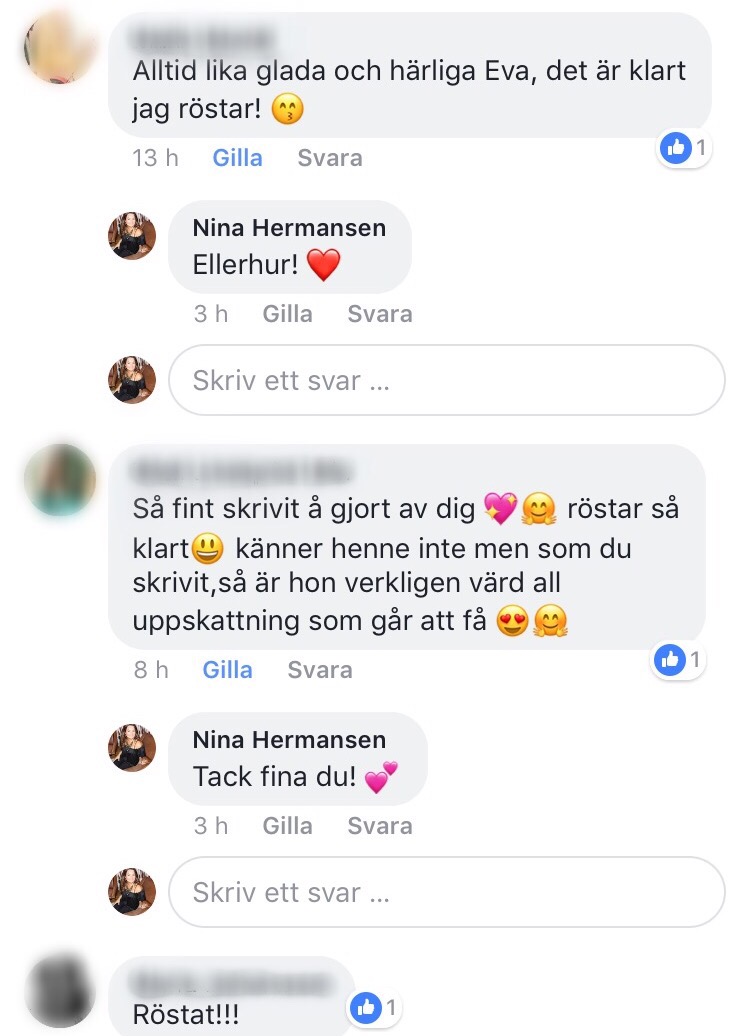Tap the reply field below 'Ellerhur!'
The height and width of the screenshot is (1036, 750).
445,380
